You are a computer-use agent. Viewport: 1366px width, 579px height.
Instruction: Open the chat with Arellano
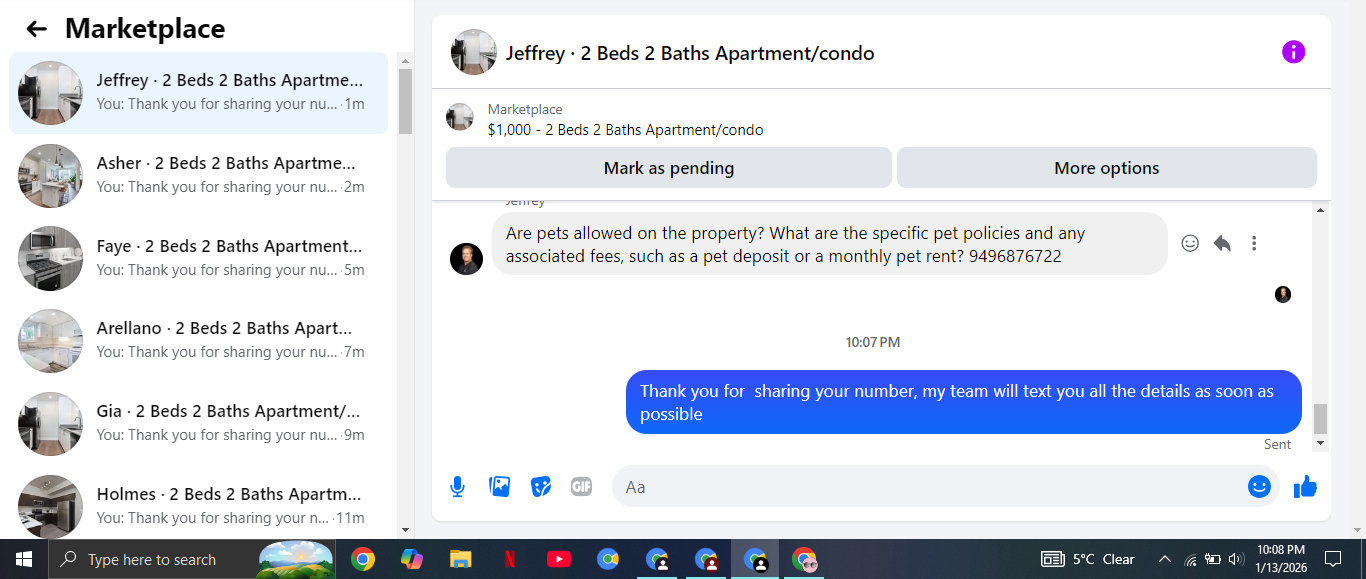click(198, 340)
